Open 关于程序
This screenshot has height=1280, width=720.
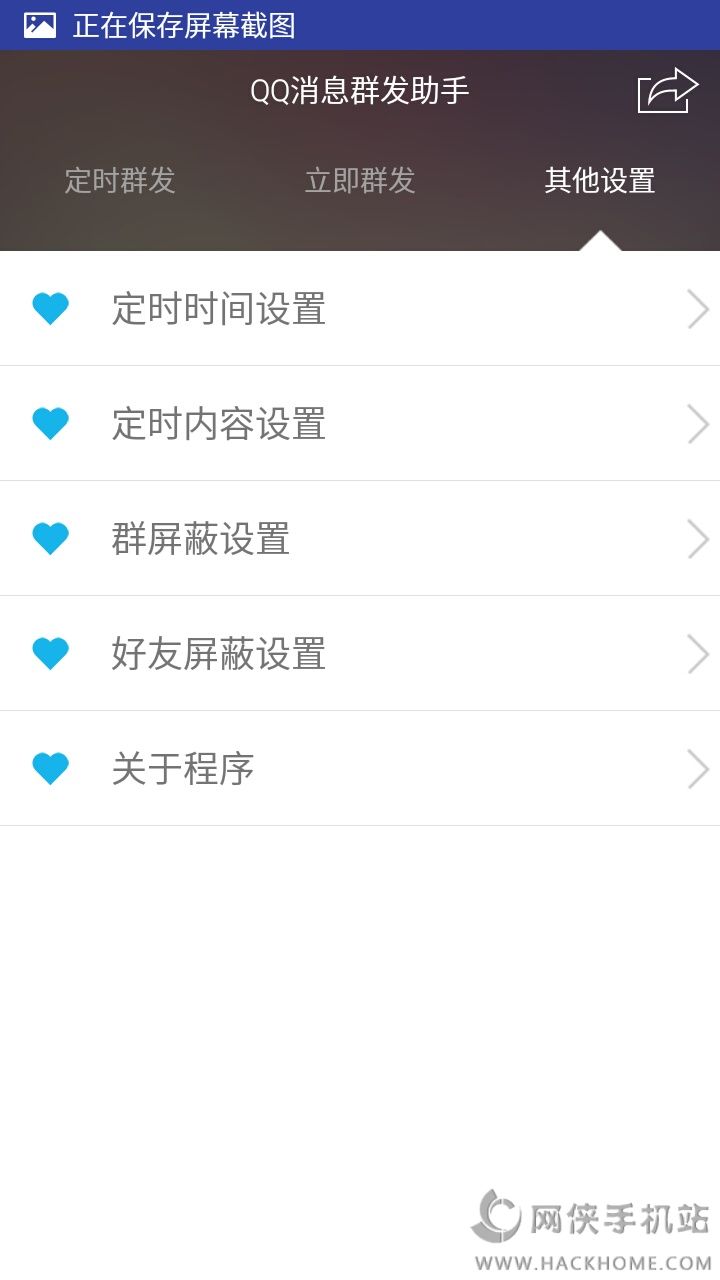click(360, 769)
